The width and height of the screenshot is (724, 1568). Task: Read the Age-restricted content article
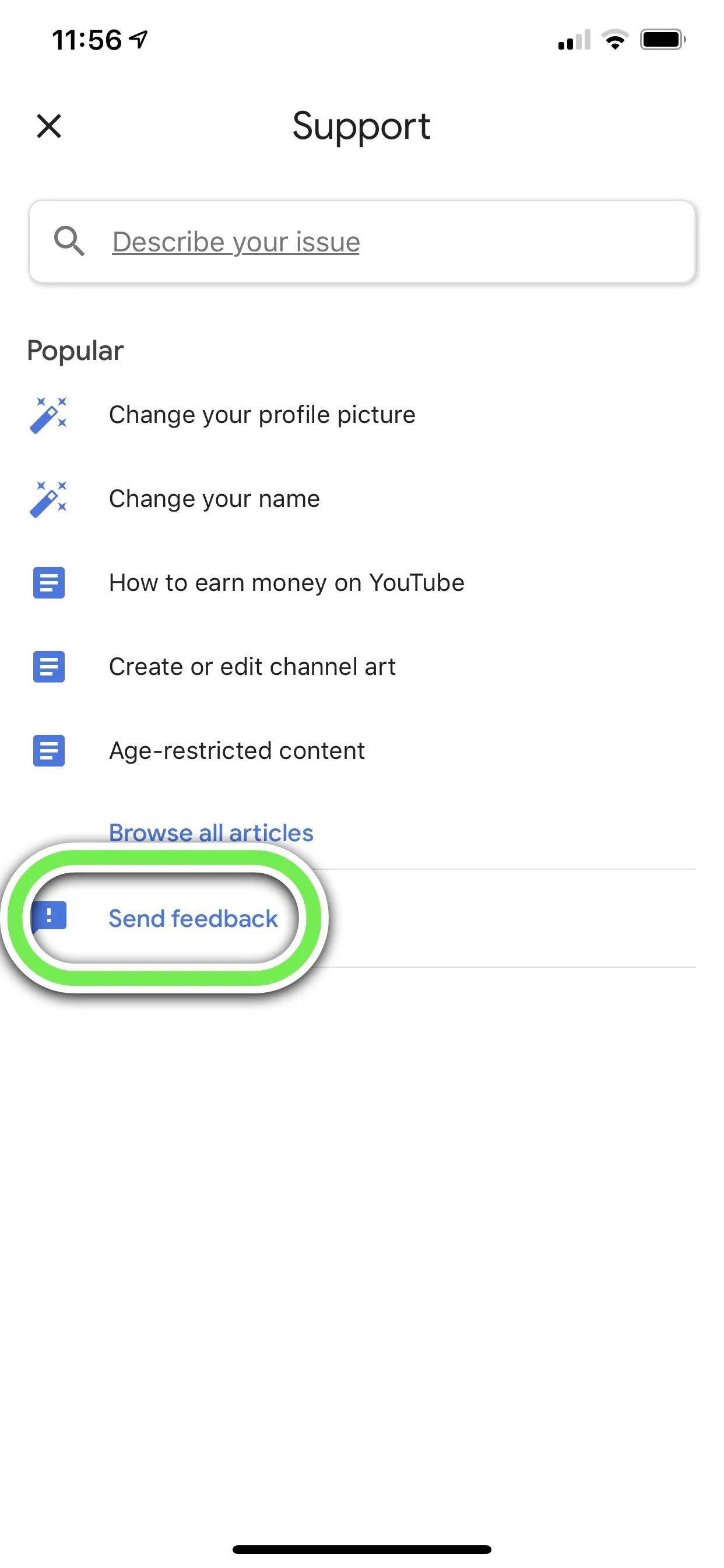[237, 751]
